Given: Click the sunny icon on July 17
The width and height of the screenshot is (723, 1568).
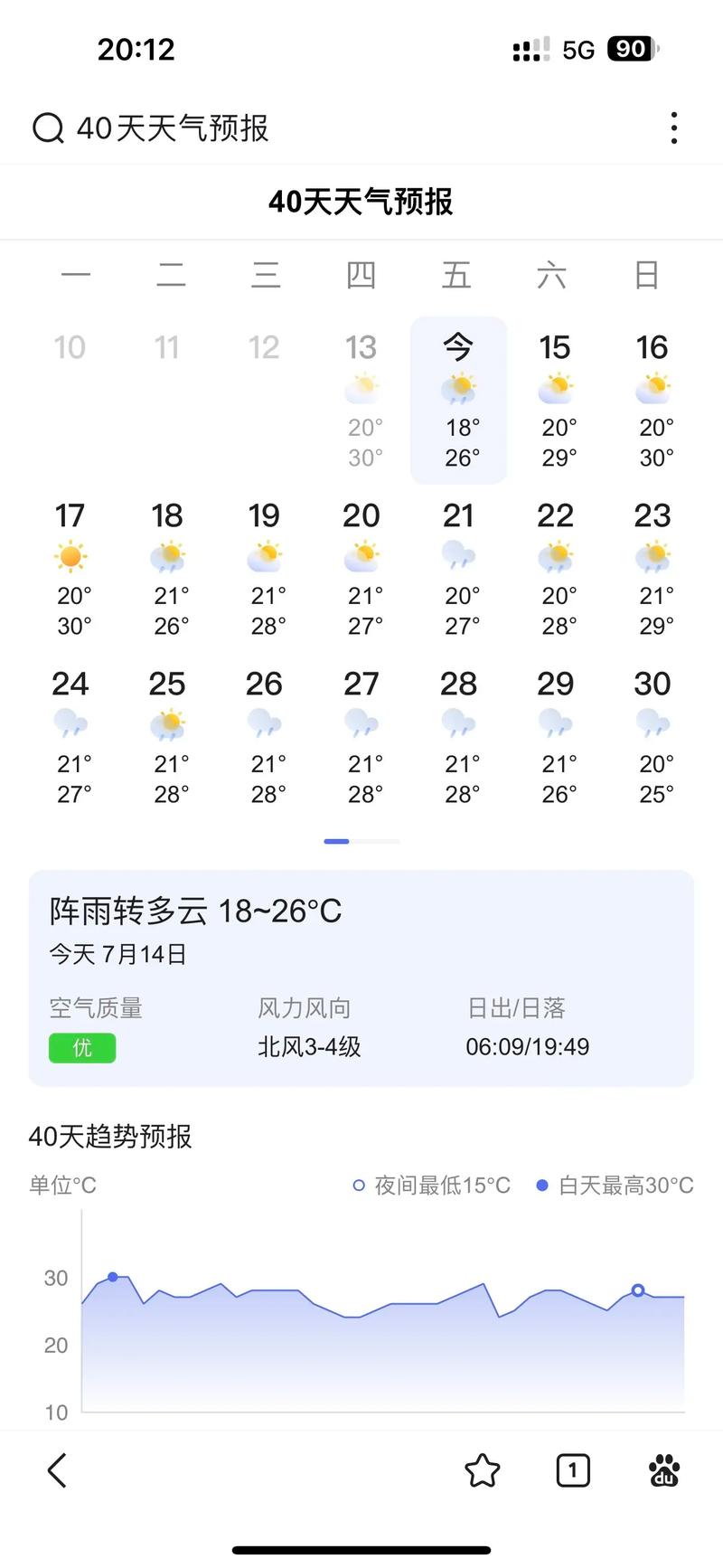Looking at the screenshot, I should (x=70, y=555).
